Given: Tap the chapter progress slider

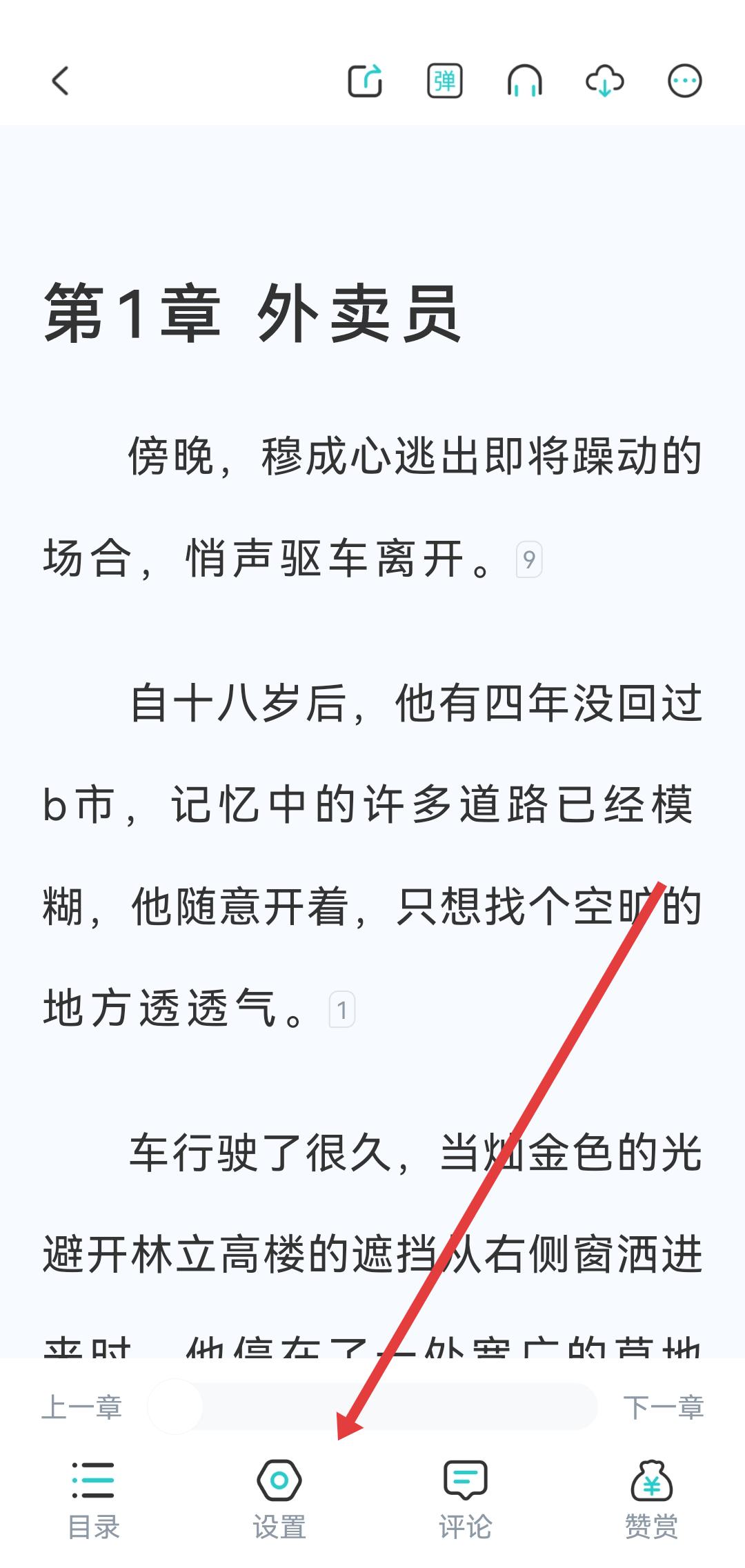Looking at the screenshot, I should (372, 1407).
